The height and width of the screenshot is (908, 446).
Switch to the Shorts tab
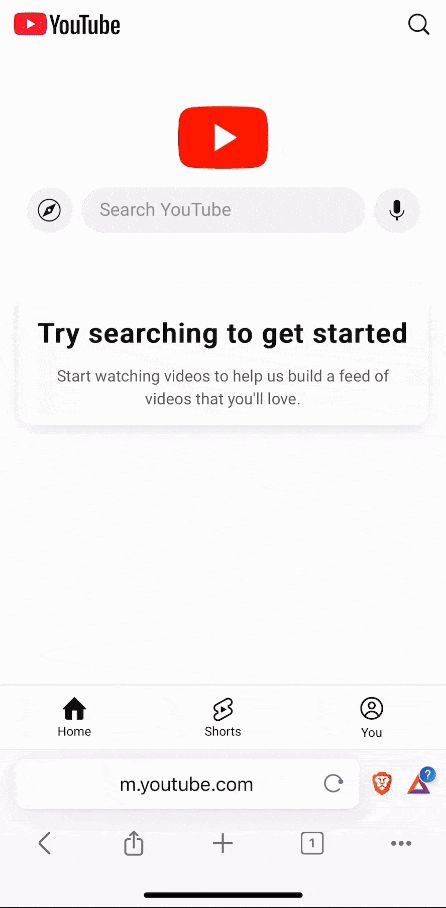click(223, 718)
